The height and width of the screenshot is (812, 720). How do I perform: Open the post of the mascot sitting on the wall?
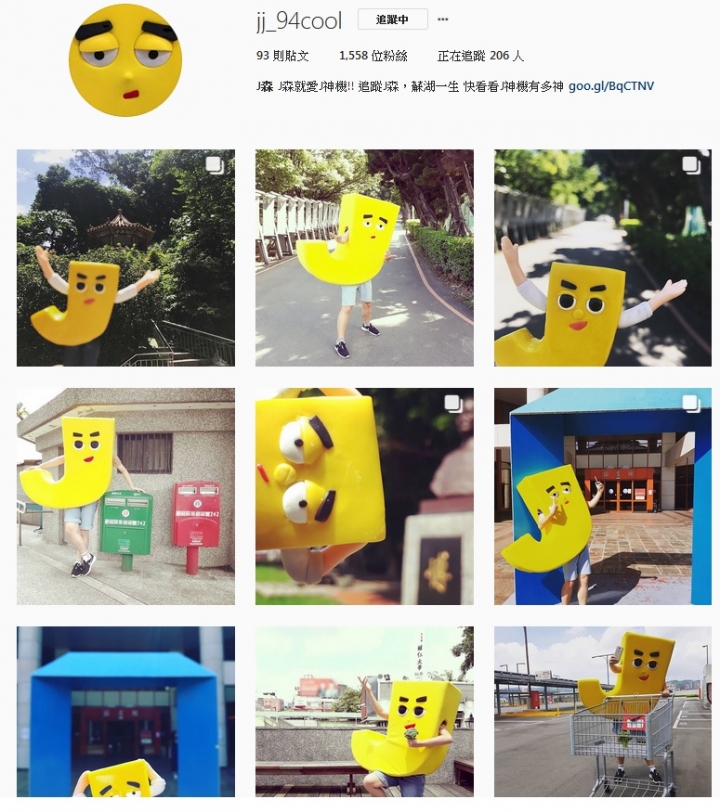(364, 712)
